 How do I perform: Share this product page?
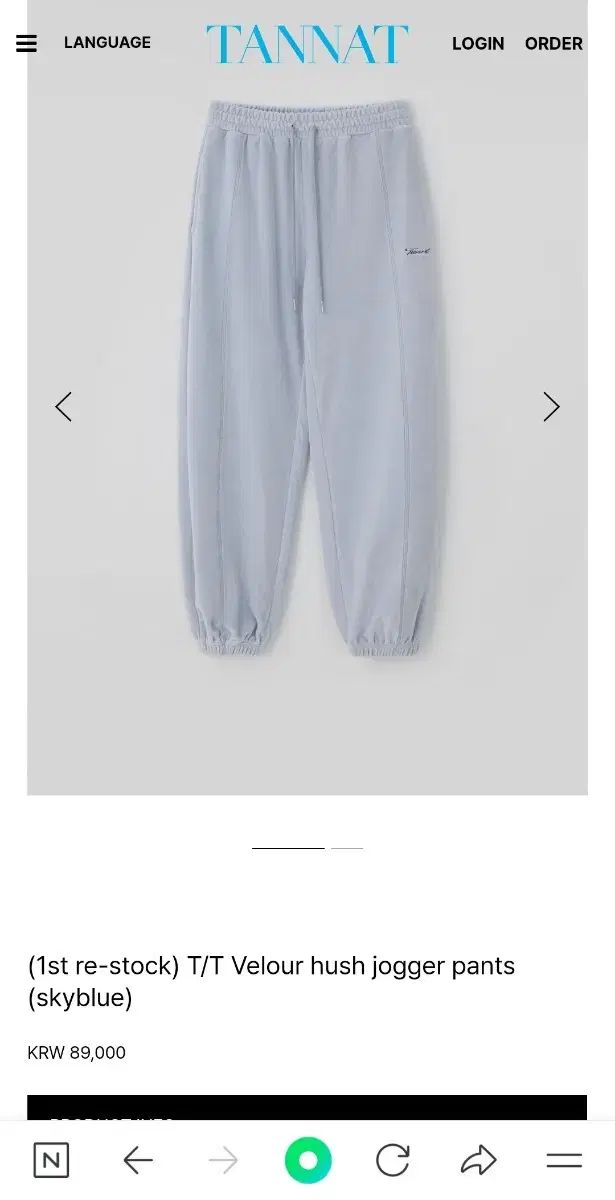click(479, 1160)
